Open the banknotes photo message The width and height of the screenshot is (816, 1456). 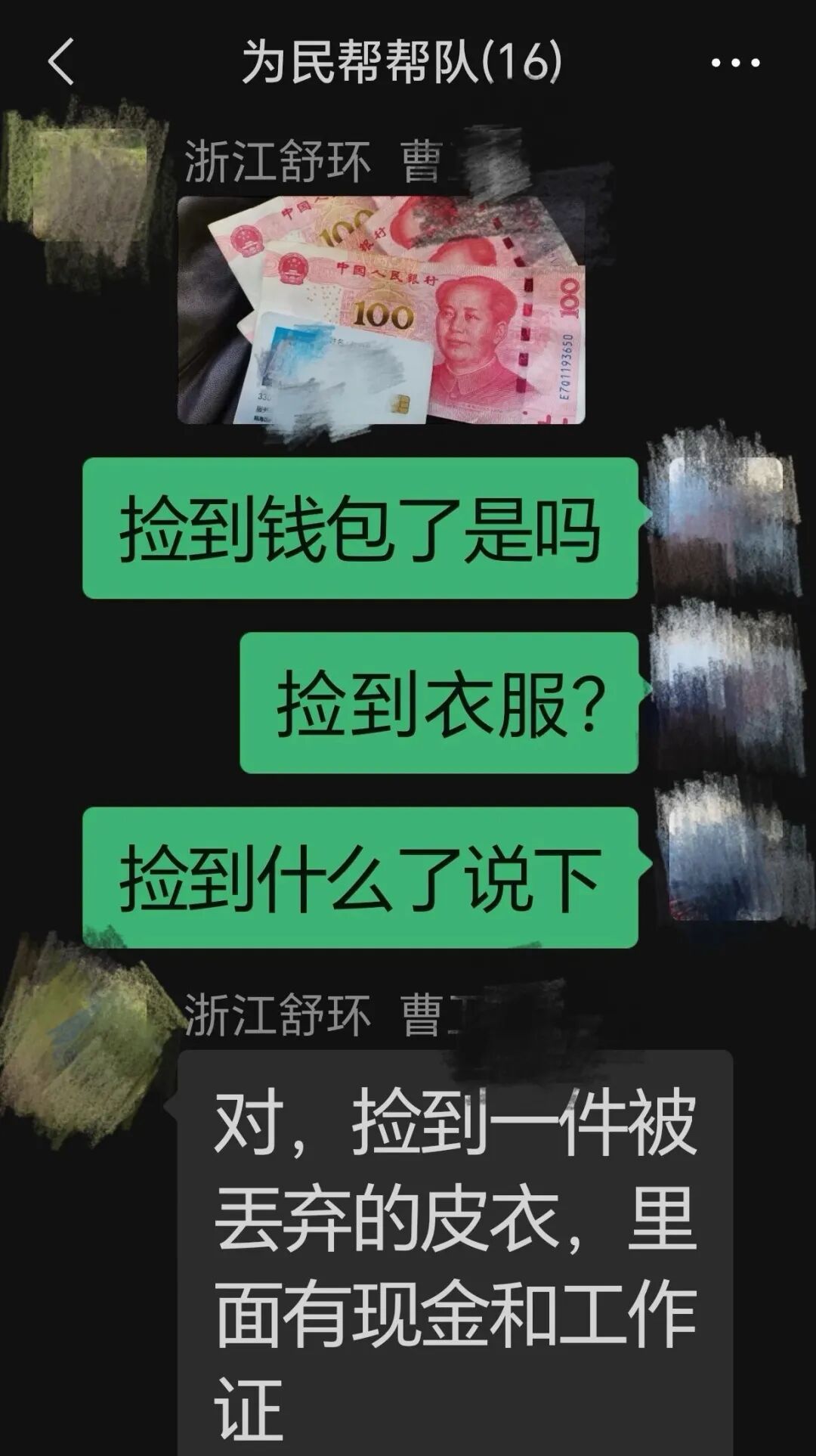click(382, 310)
